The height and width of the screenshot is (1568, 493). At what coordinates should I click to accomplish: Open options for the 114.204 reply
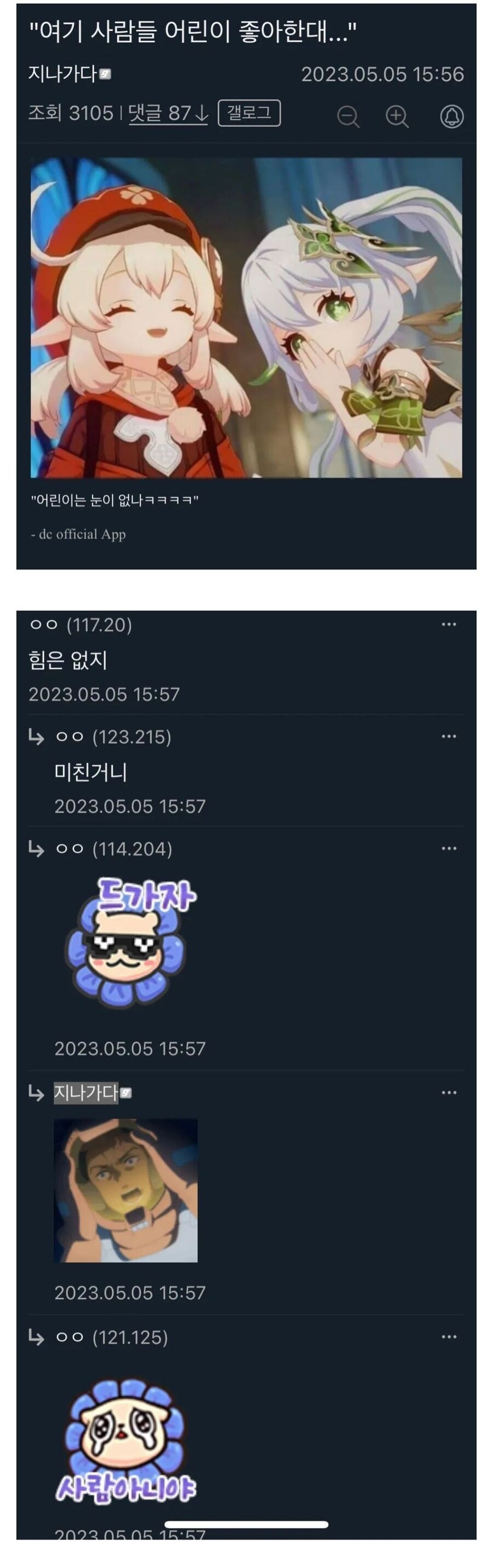(449, 848)
